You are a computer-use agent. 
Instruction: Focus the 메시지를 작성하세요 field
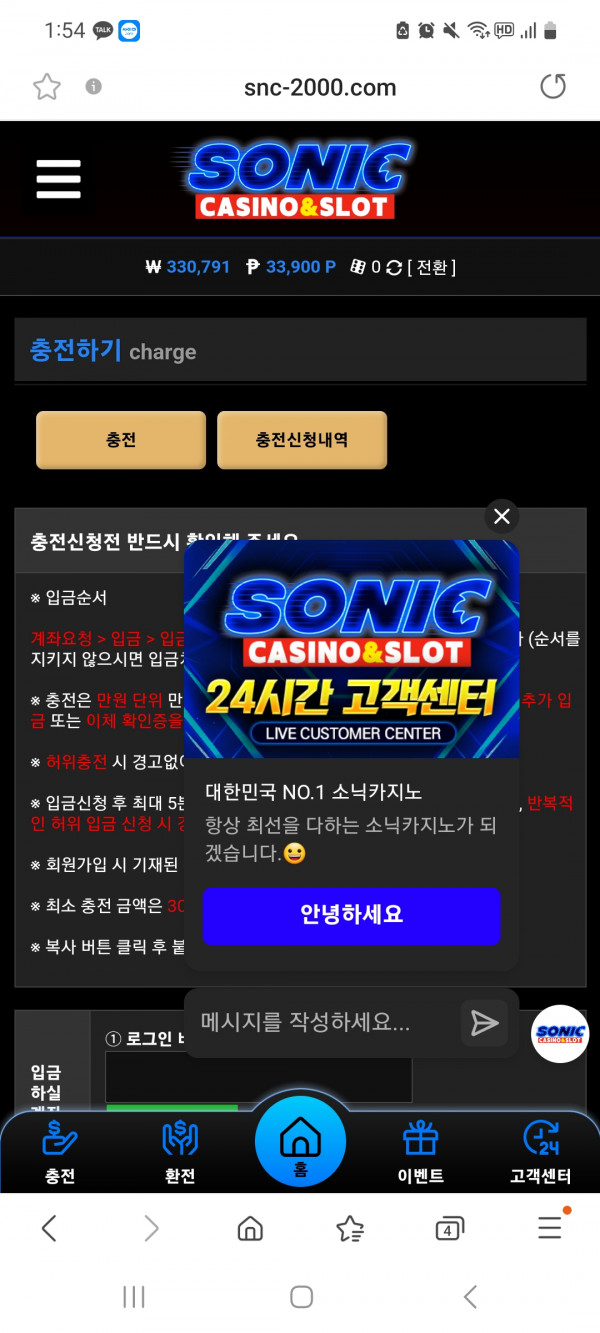[320, 1022]
